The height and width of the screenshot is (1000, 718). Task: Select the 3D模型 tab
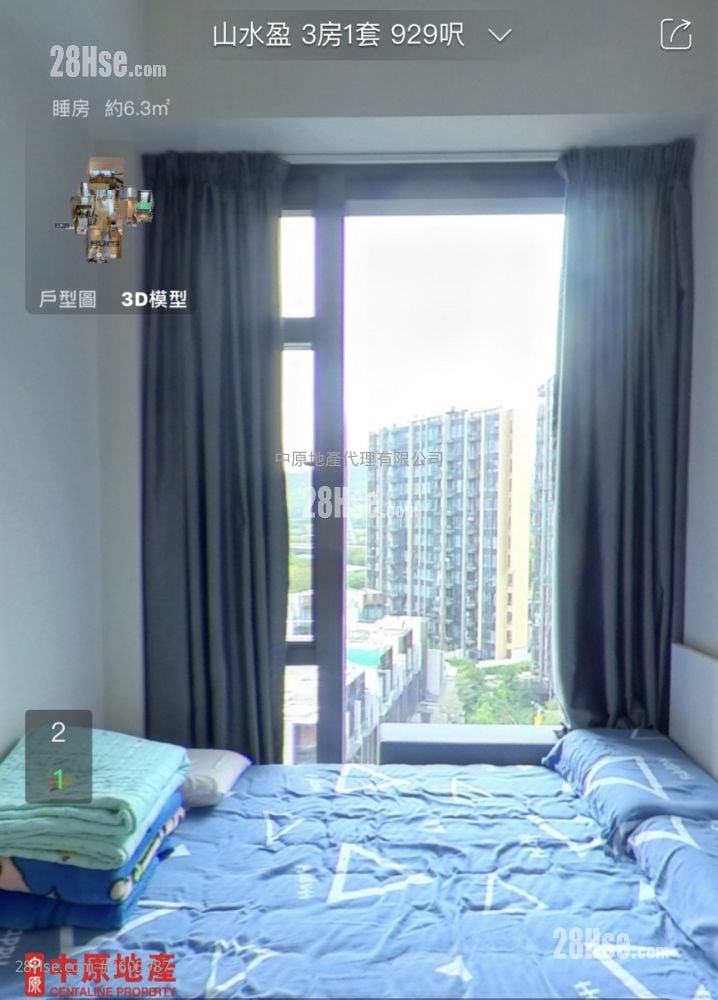154,299
